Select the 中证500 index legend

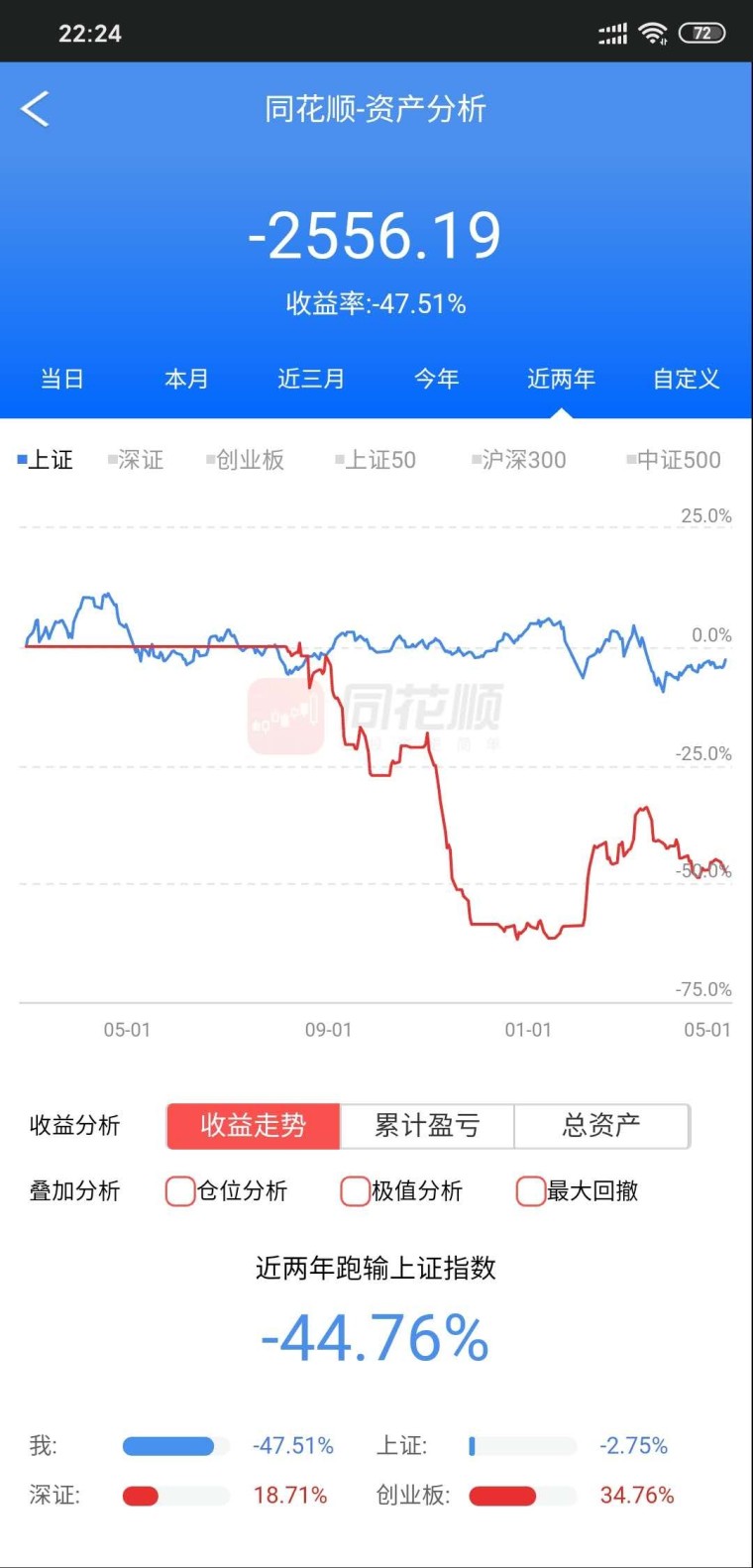click(x=674, y=459)
